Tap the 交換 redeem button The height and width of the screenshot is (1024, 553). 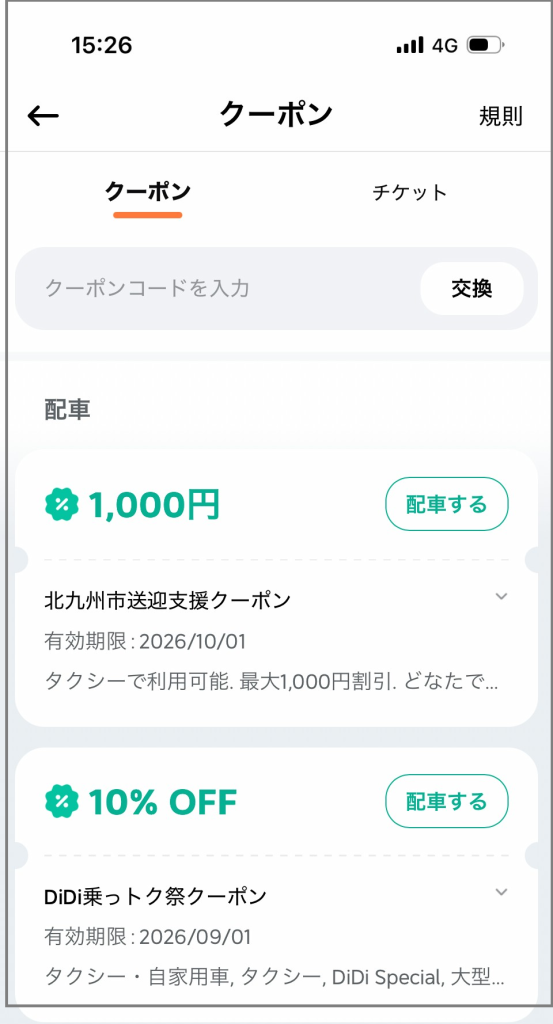[471, 288]
